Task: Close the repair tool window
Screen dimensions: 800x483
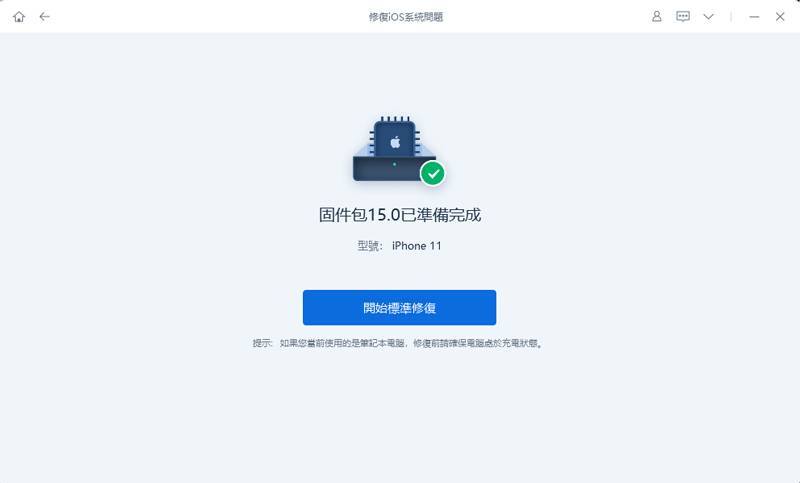Action: (780, 17)
